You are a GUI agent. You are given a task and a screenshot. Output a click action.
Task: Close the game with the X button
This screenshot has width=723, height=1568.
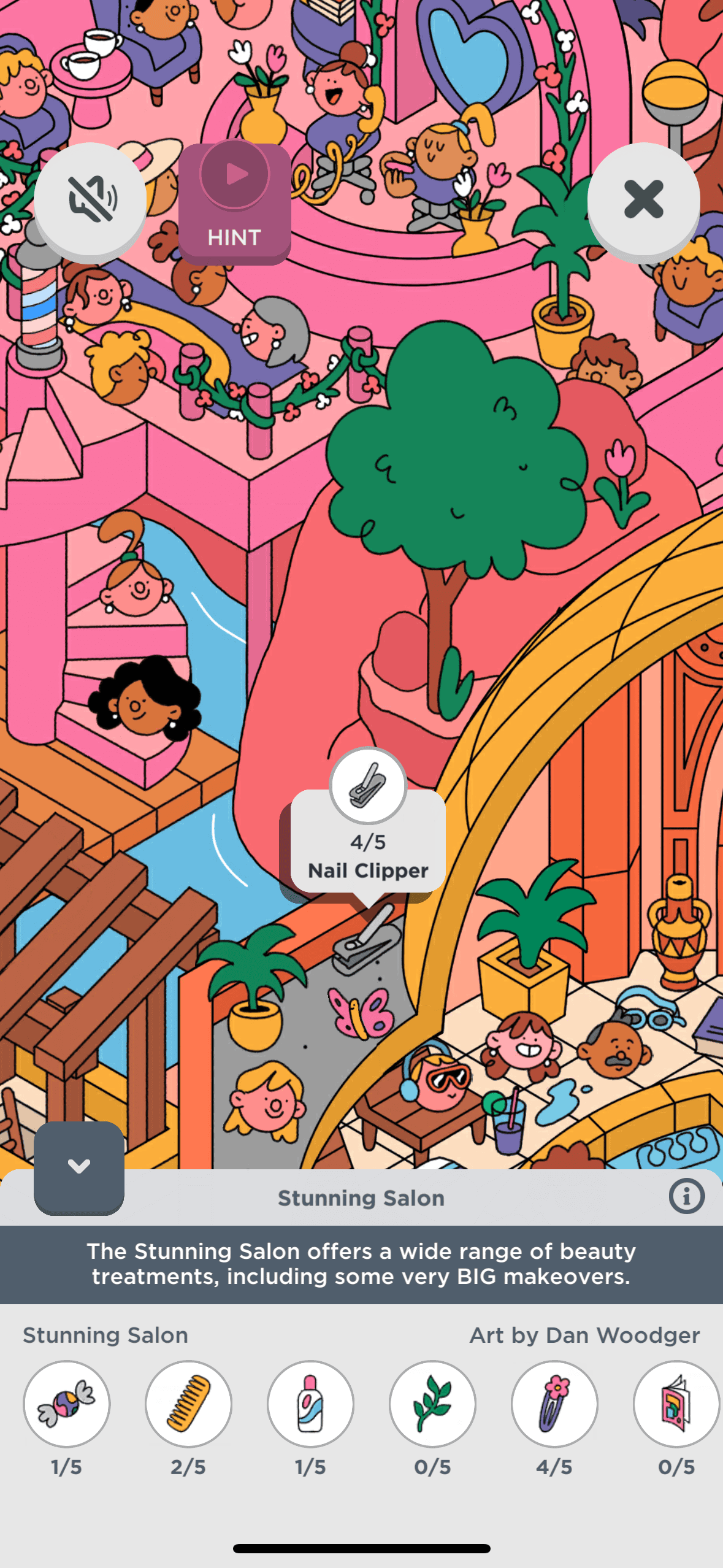(643, 199)
